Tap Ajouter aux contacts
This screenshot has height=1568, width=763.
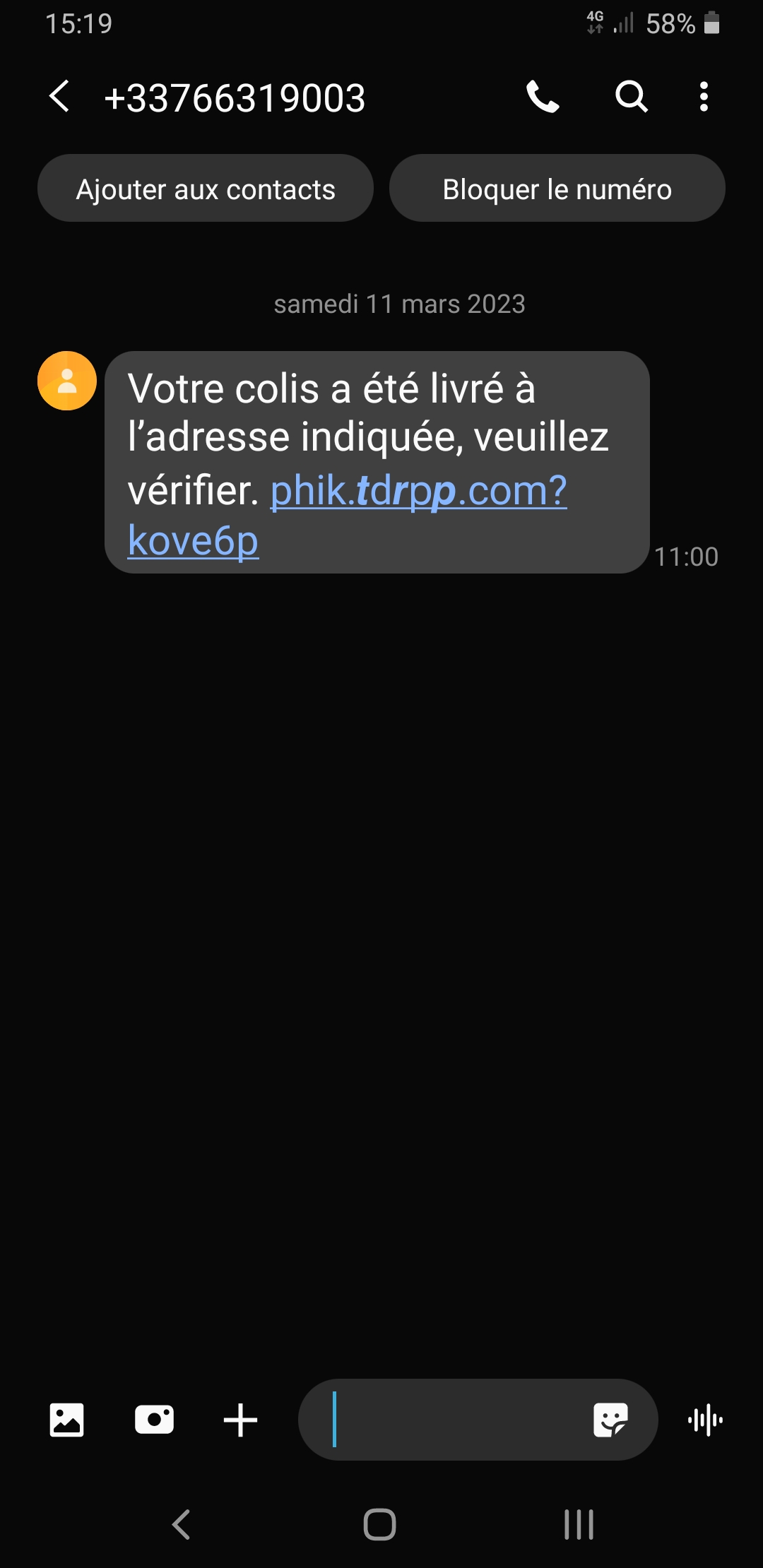206,189
